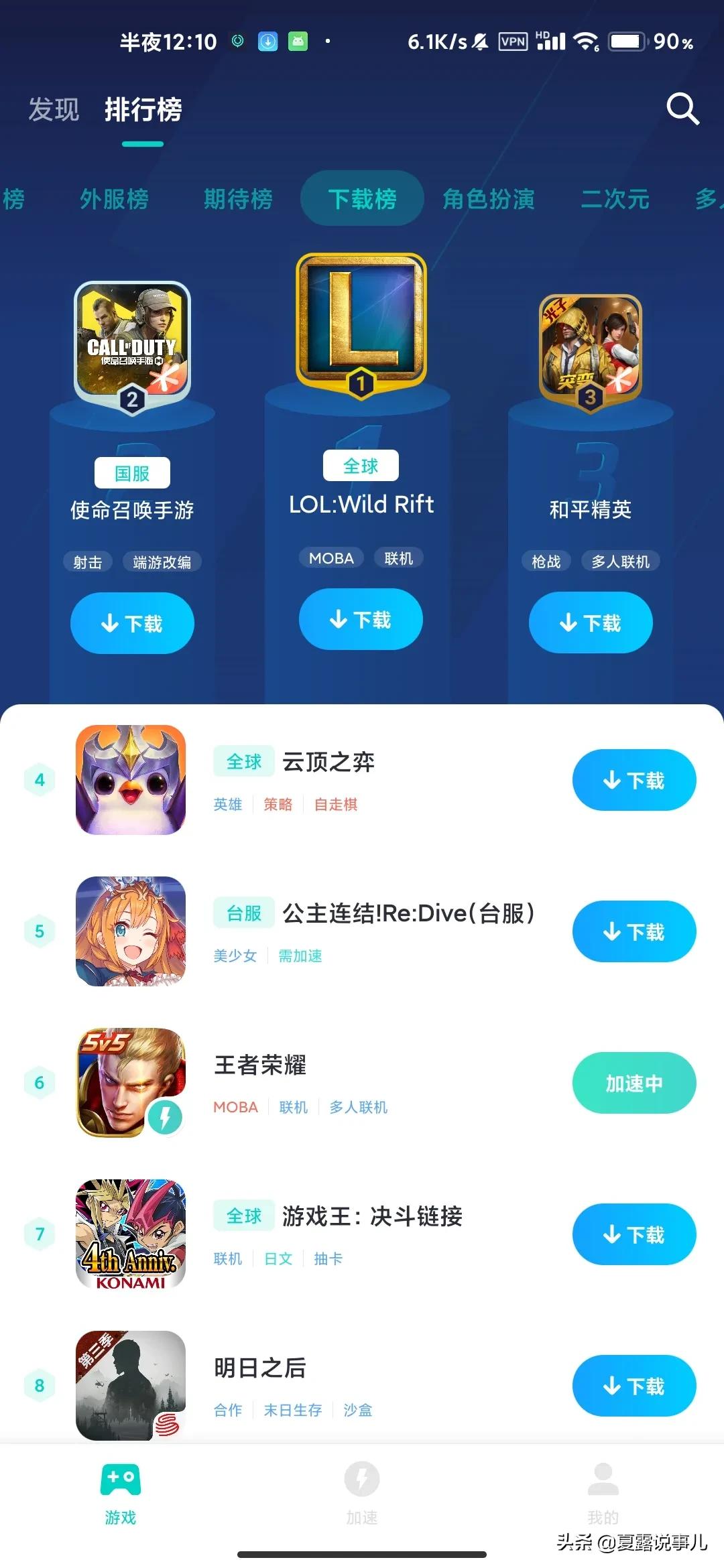Select the 二次元 category tab
Viewport: 724px width, 1568px height.
[615, 198]
